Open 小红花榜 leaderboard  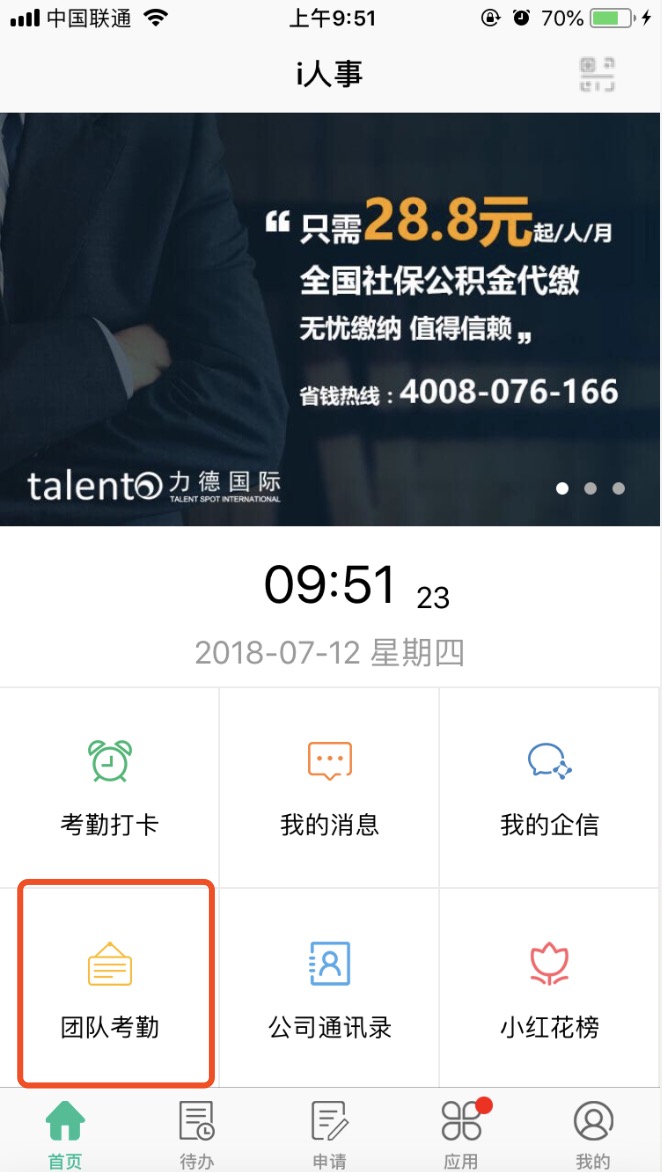(549, 987)
